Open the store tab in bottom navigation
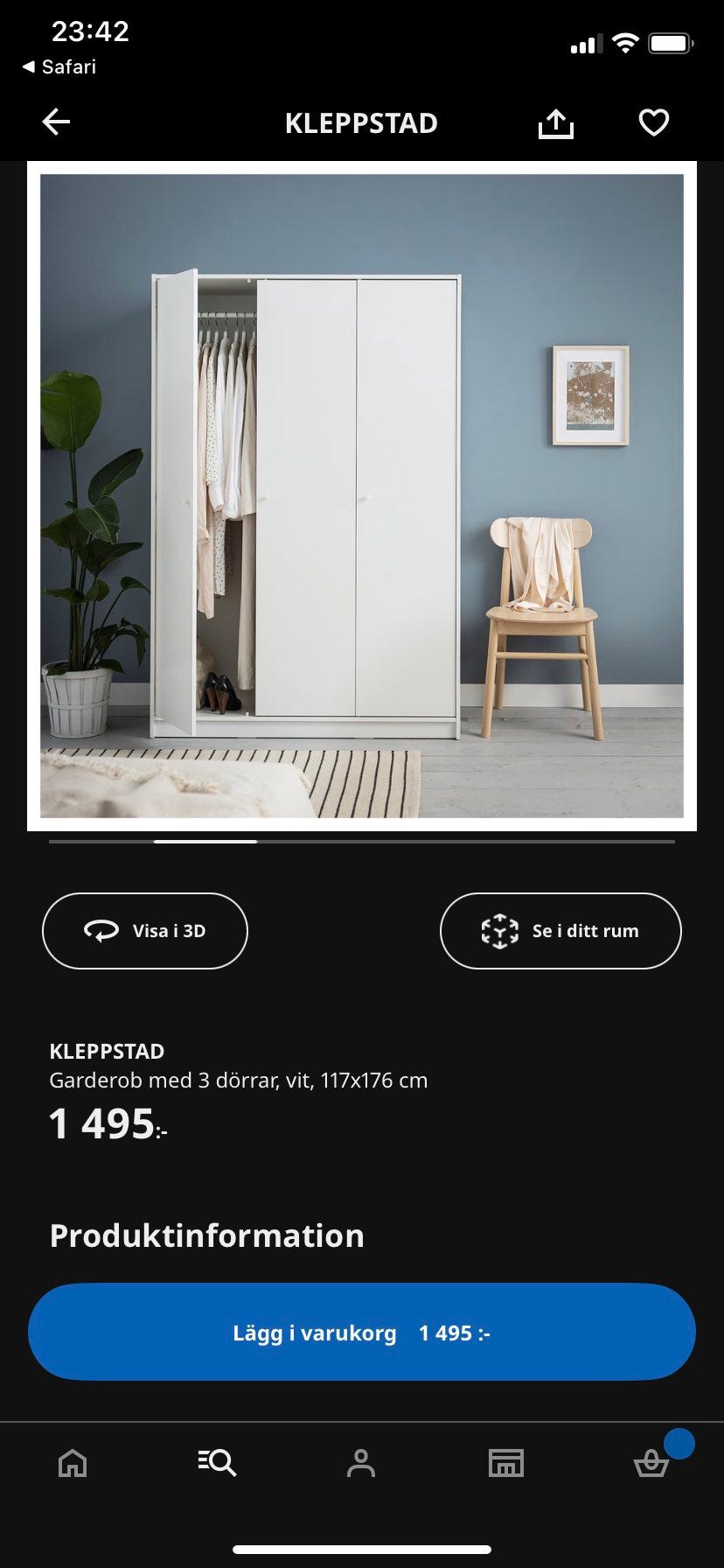724x1568 pixels. (505, 1463)
